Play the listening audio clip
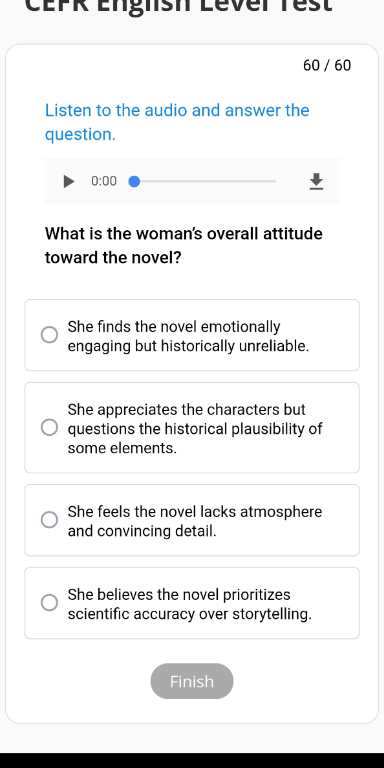This screenshot has width=384, height=768. 69,182
